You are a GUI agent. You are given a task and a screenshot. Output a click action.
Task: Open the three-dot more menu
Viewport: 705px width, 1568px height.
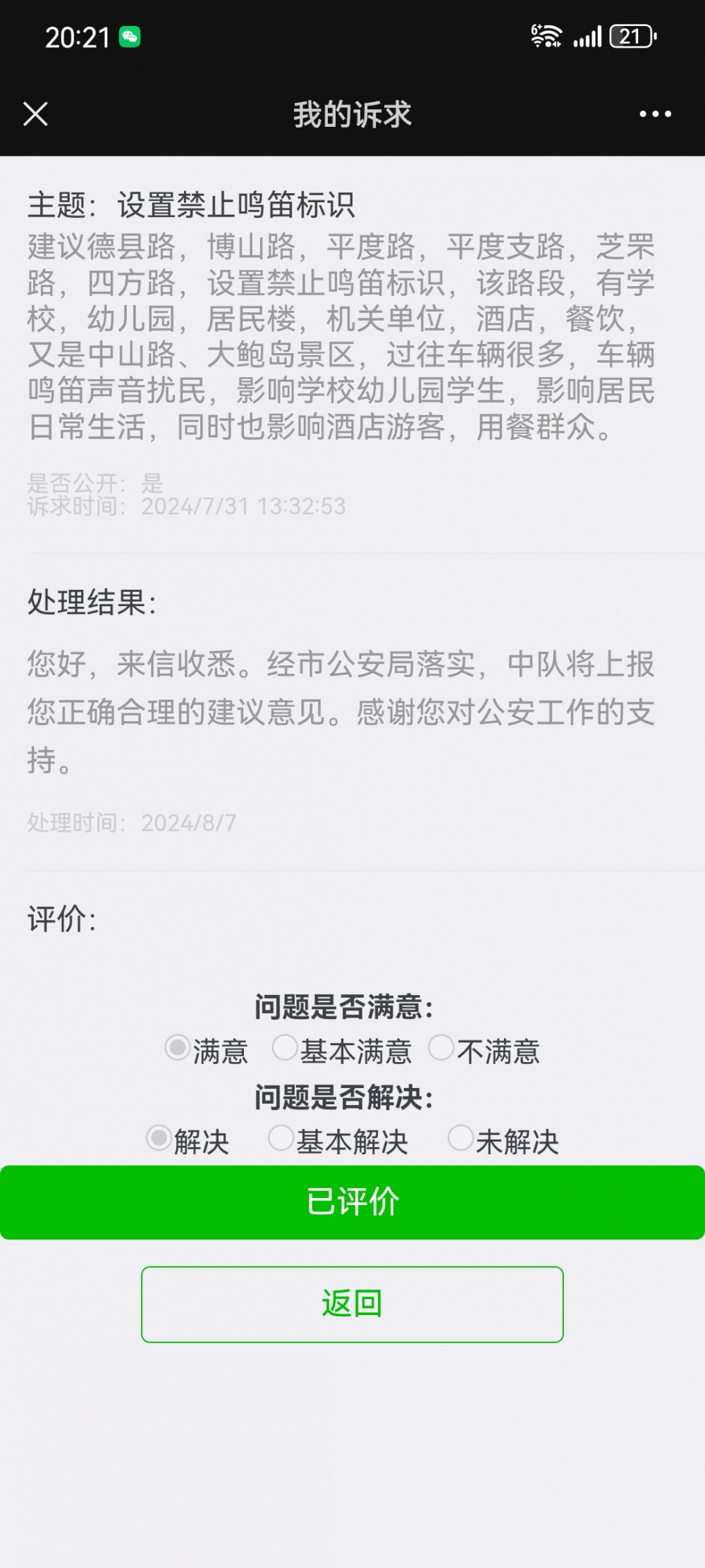tap(655, 113)
